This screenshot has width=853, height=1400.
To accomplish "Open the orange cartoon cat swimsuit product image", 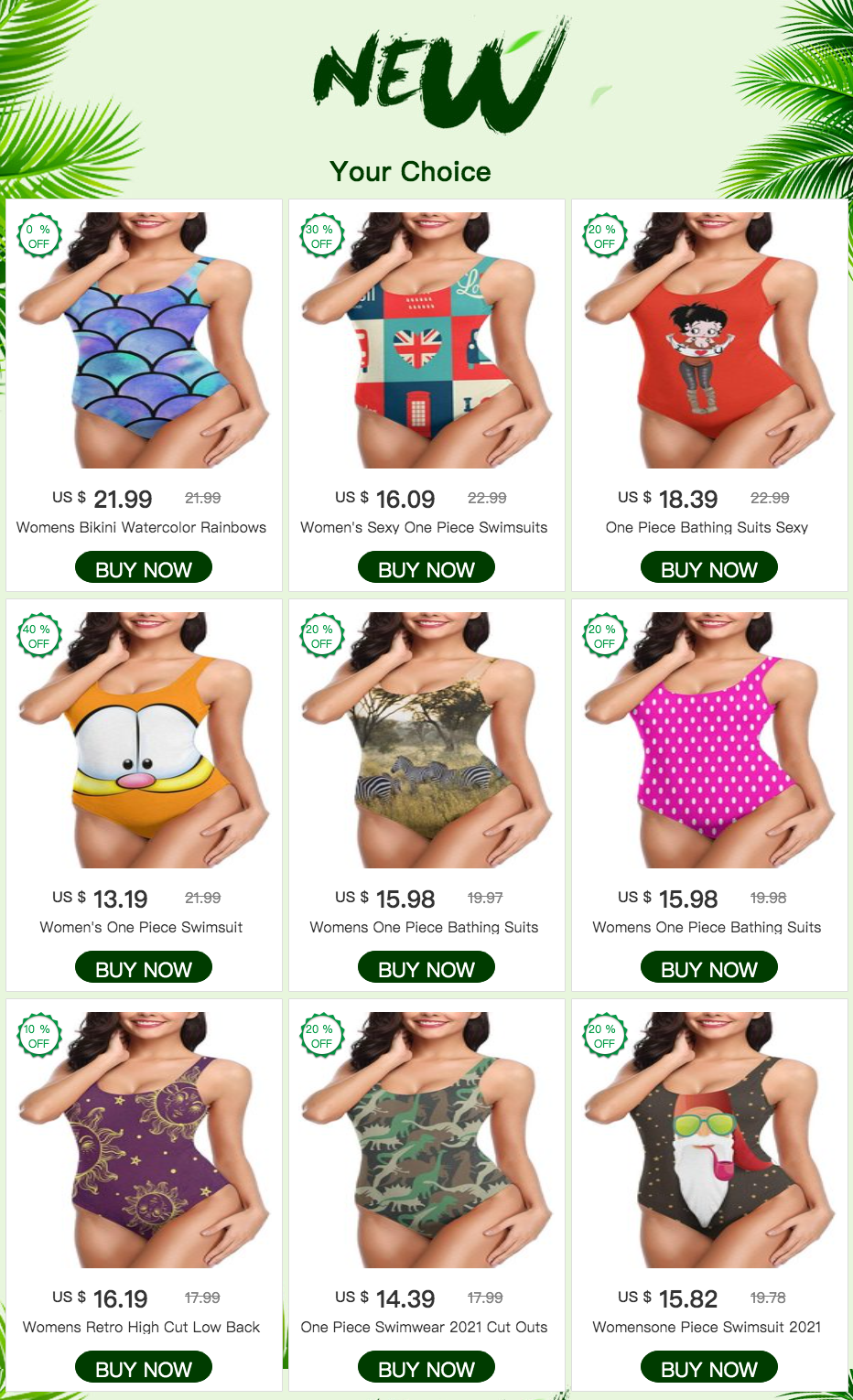I will point(144,740).
